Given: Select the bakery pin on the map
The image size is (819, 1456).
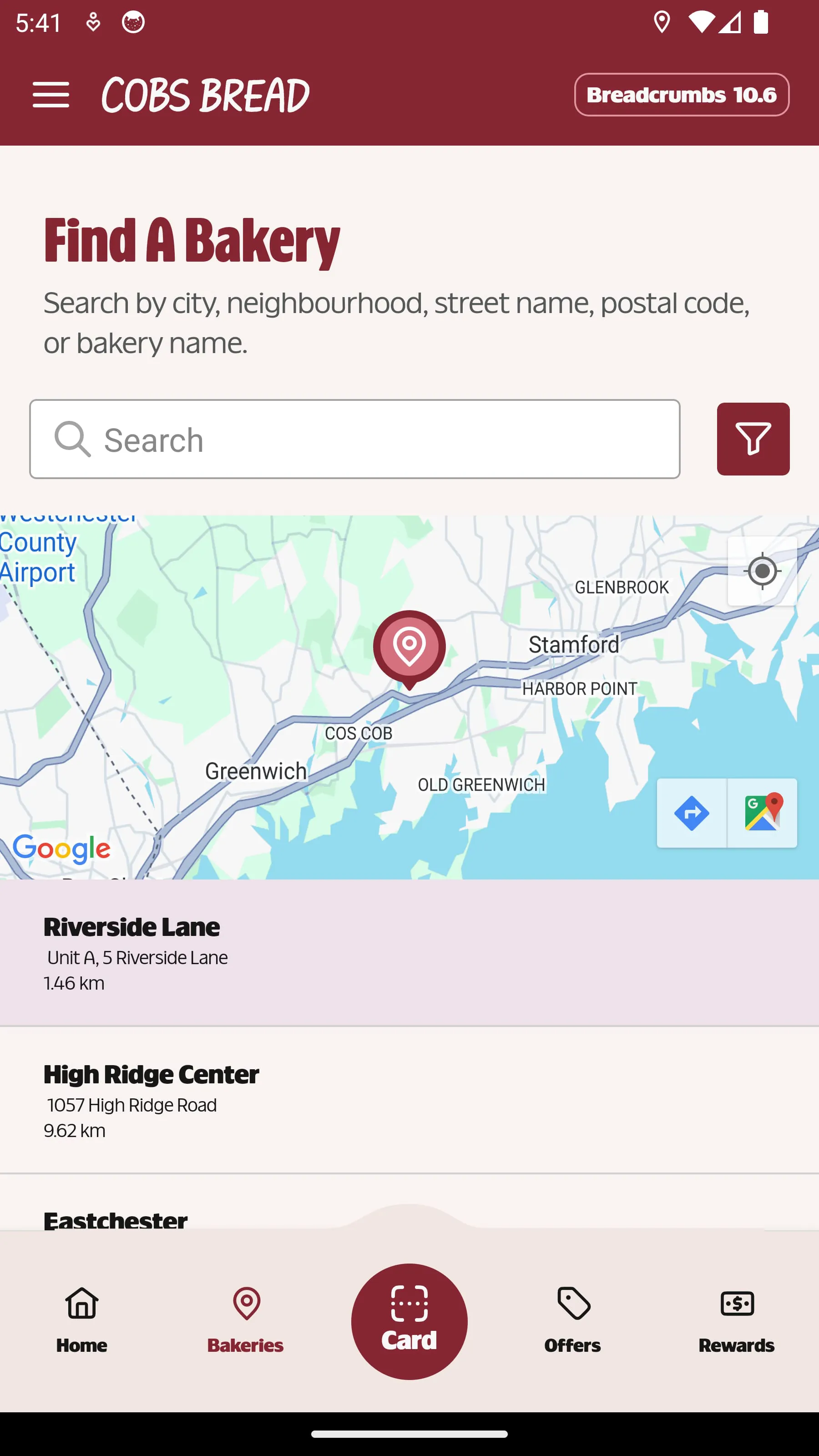Looking at the screenshot, I should pos(409,647).
